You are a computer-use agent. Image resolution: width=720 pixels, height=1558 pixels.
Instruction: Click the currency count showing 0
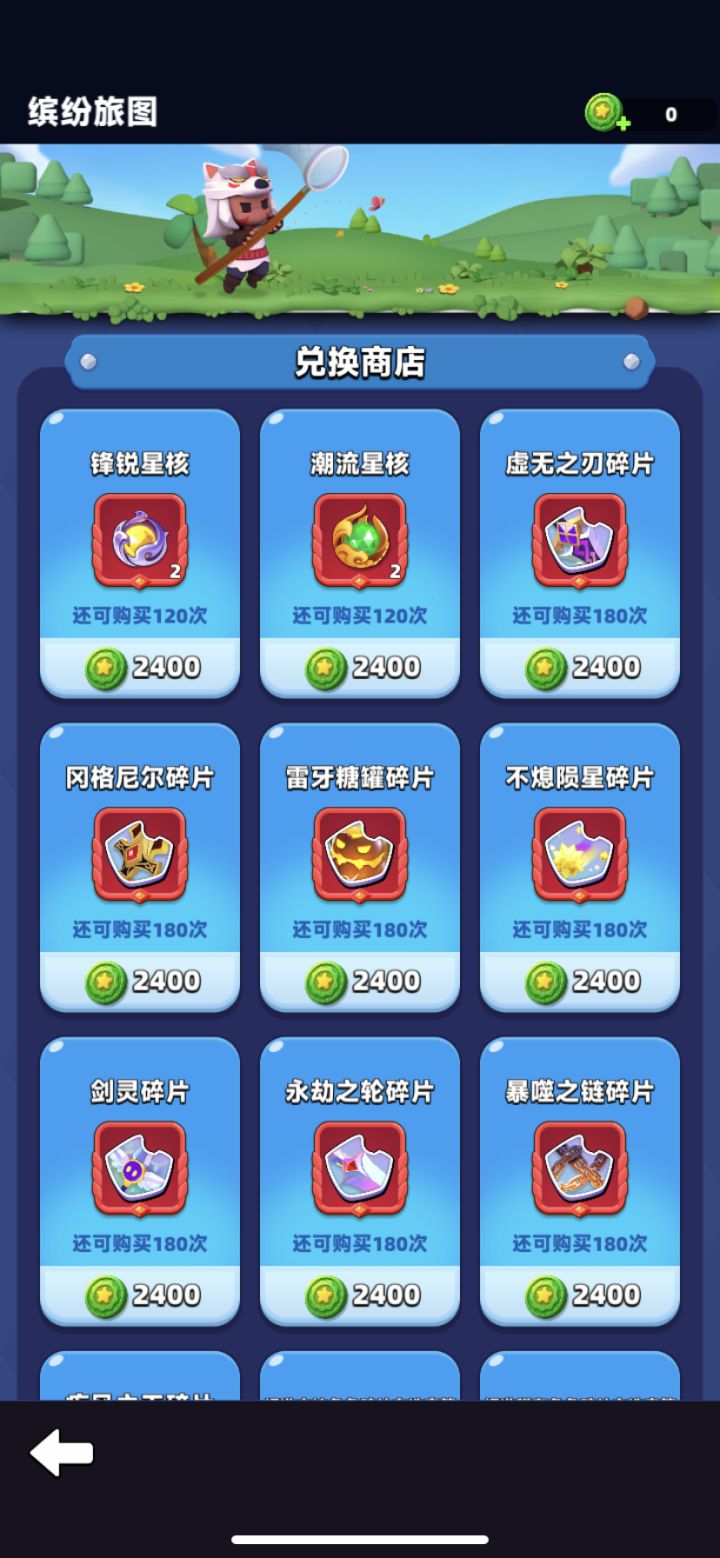[x=672, y=113]
